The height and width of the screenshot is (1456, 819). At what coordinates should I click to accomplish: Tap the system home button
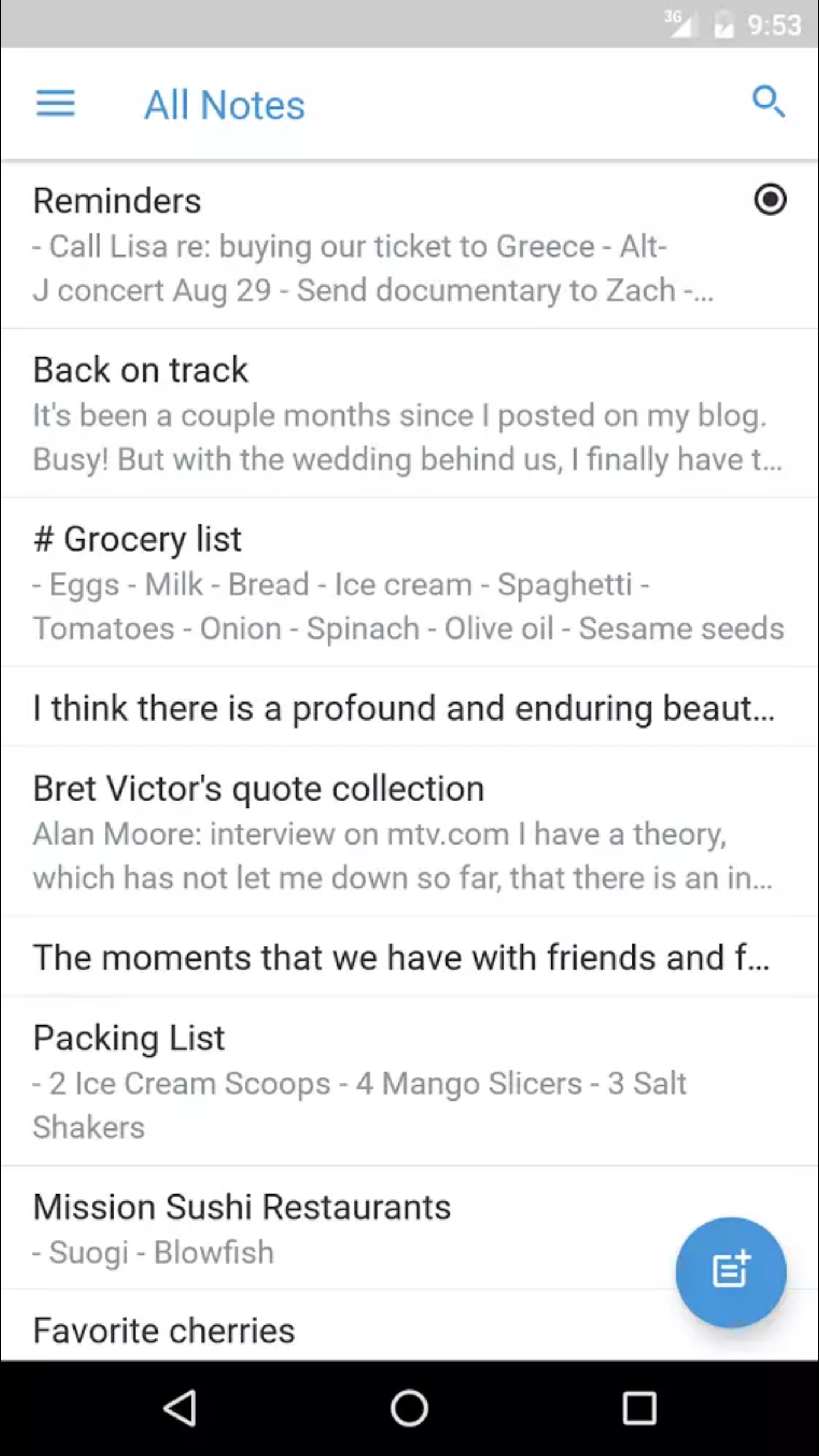pos(409,1408)
